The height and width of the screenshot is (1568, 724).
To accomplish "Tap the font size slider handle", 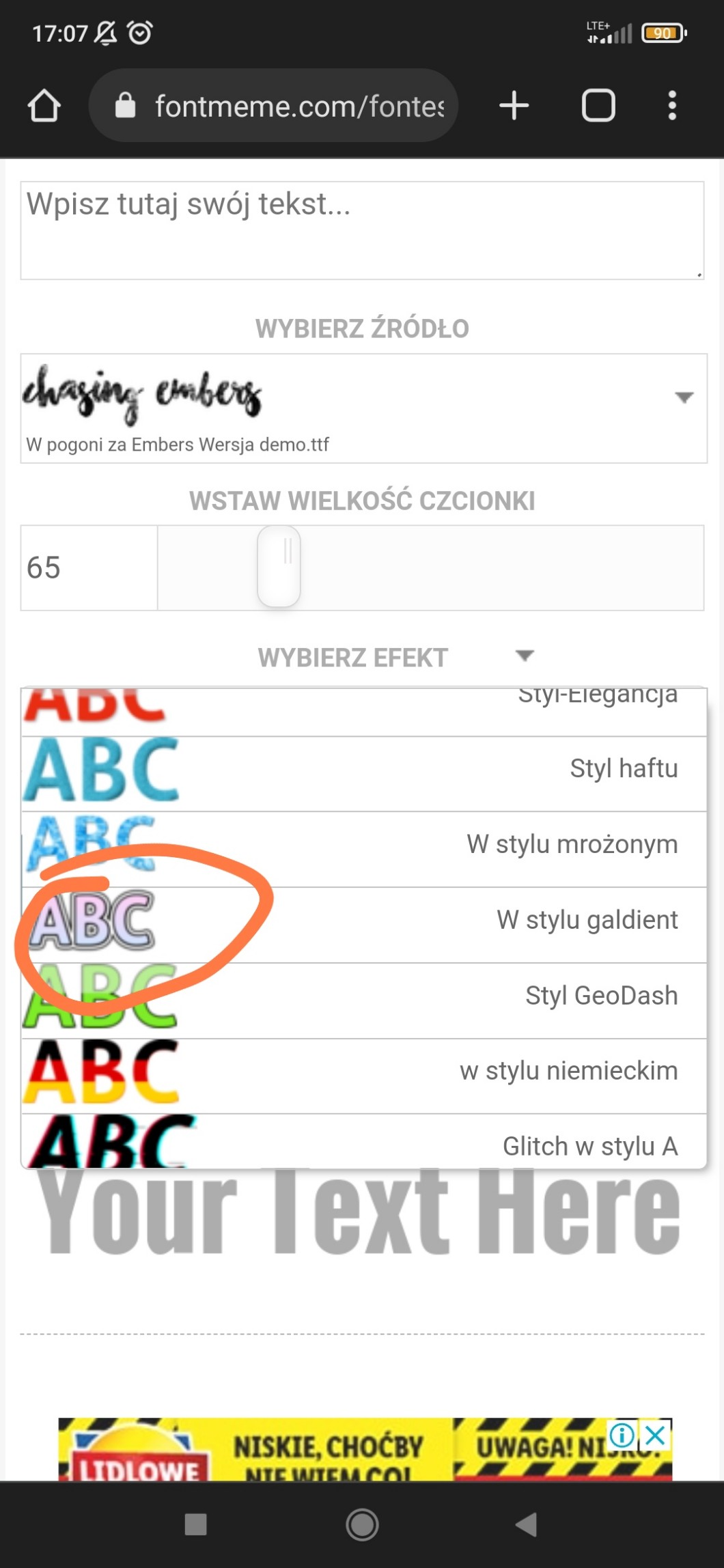I will point(279,566).
